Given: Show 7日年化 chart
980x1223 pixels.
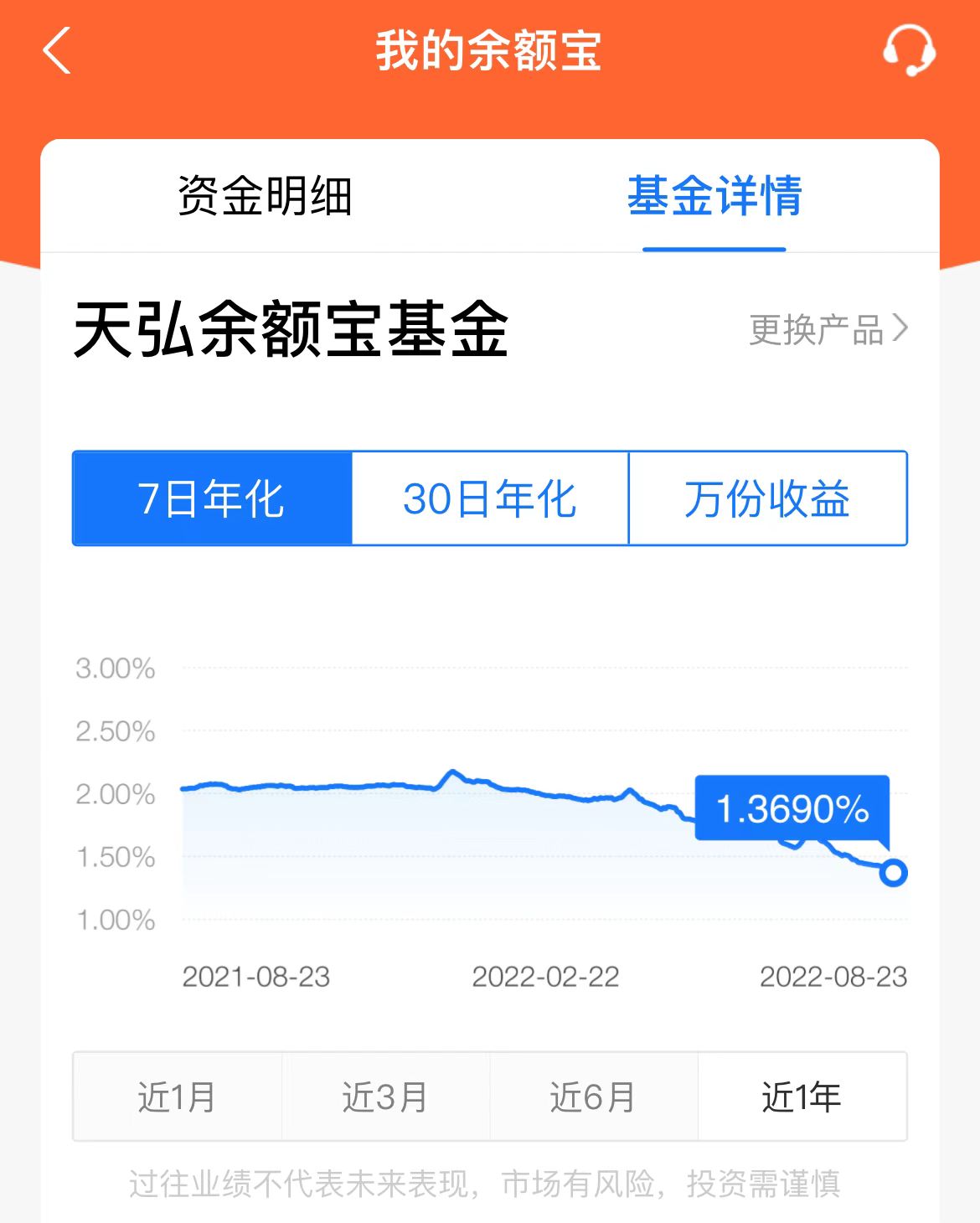Looking at the screenshot, I should (x=212, y=499).
